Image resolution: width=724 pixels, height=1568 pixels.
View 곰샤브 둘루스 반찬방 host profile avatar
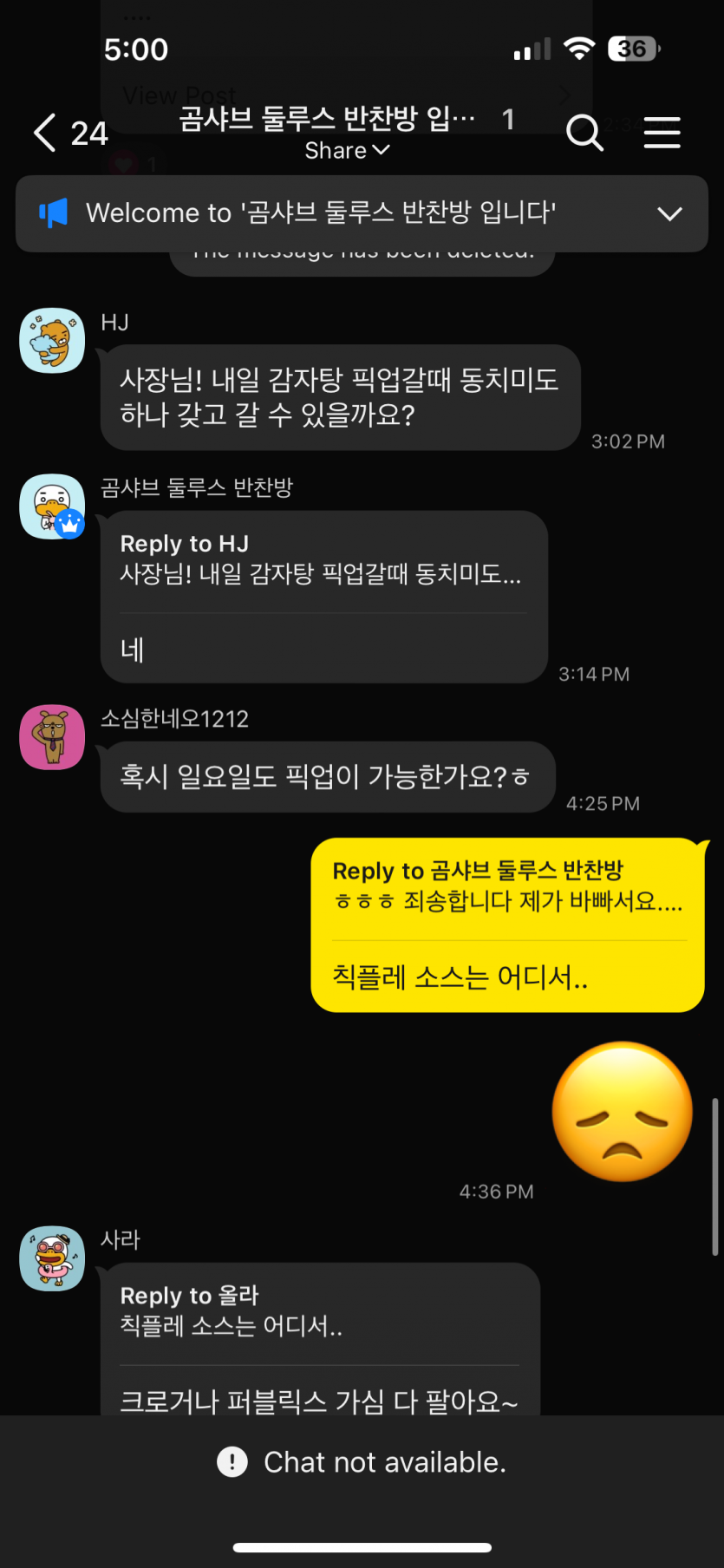[x=52, y=506]
